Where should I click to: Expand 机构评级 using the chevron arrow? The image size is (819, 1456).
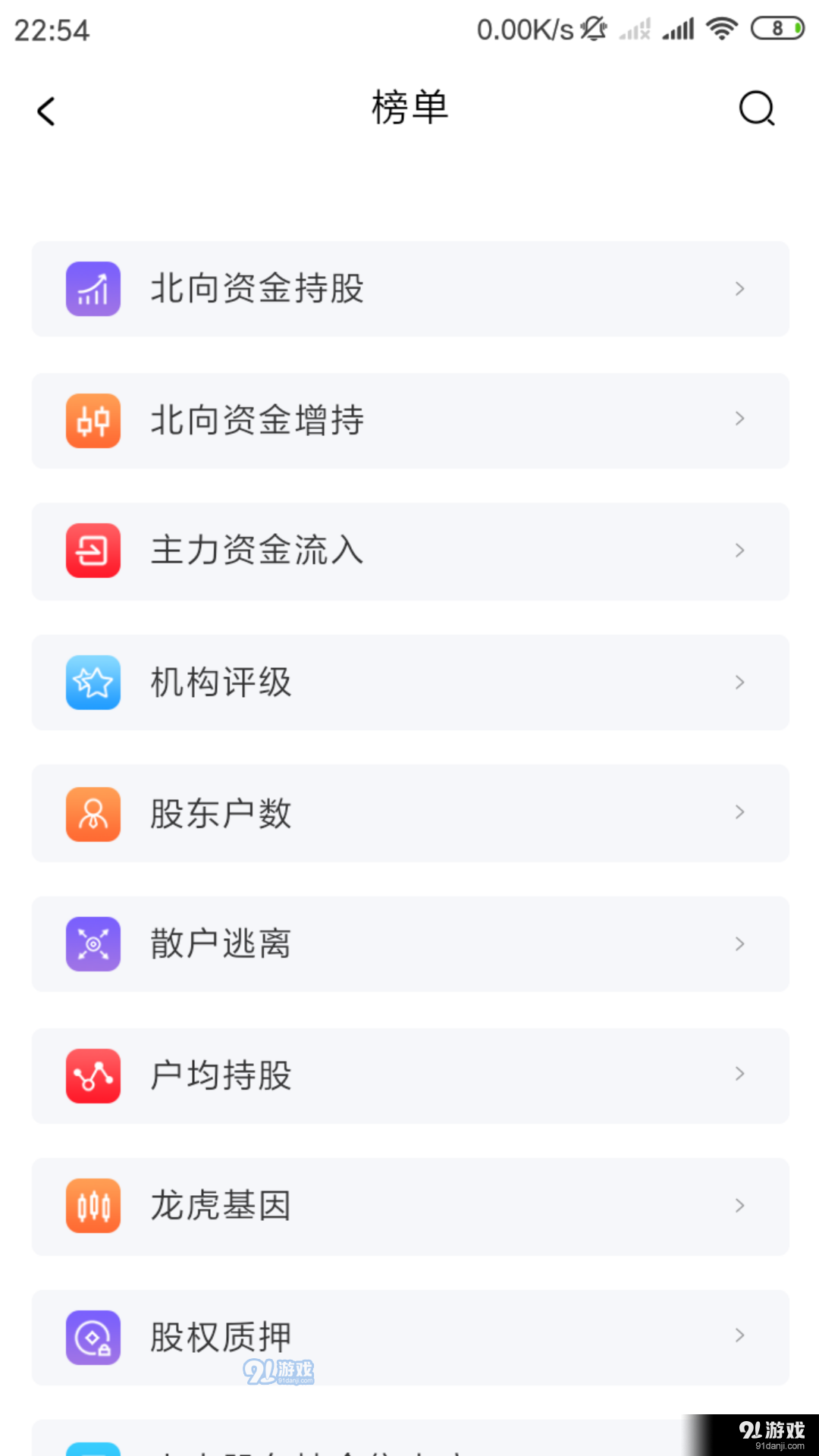point(740,682)
